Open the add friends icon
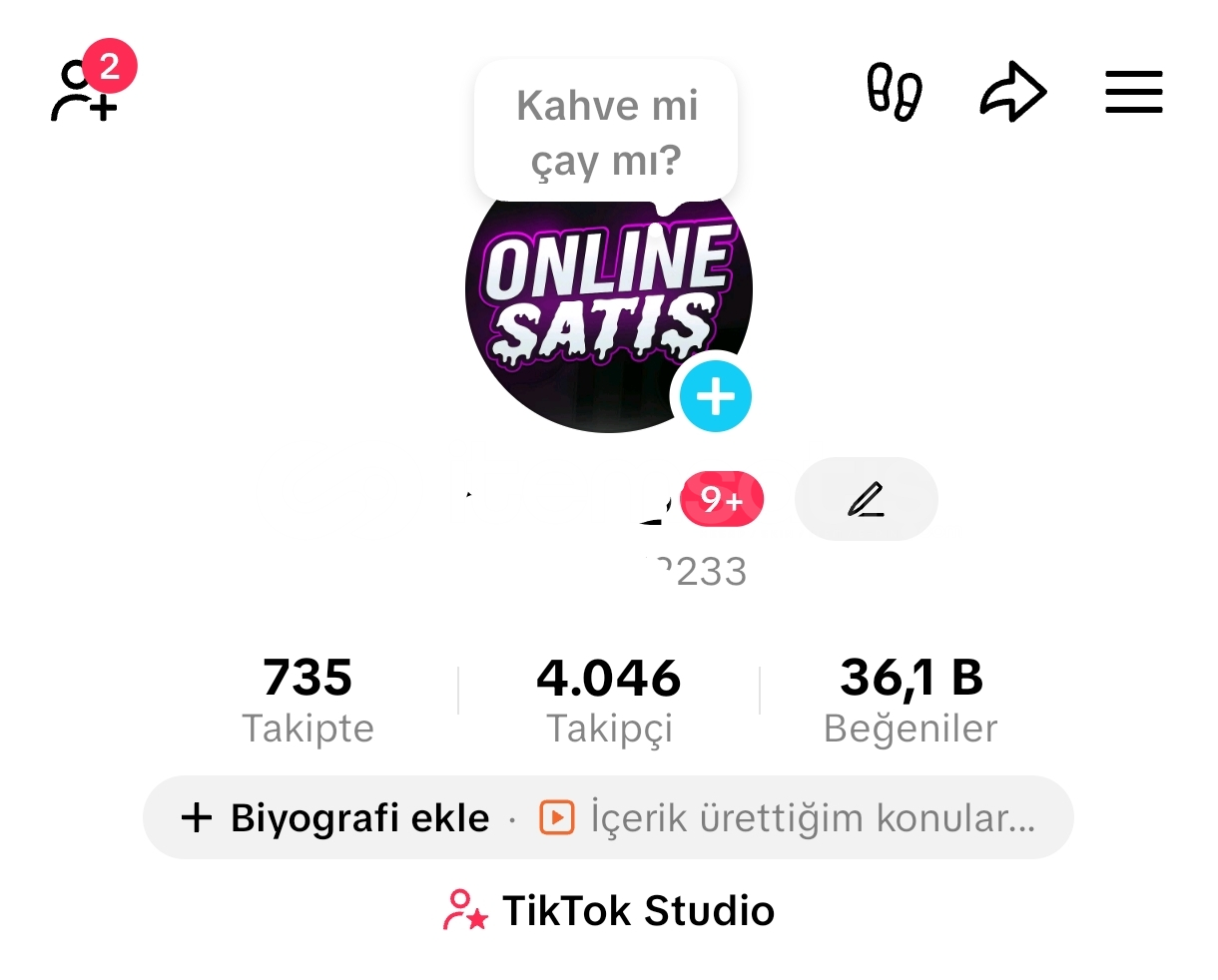This screenshot has width=1218, height=980. [86, 92]
